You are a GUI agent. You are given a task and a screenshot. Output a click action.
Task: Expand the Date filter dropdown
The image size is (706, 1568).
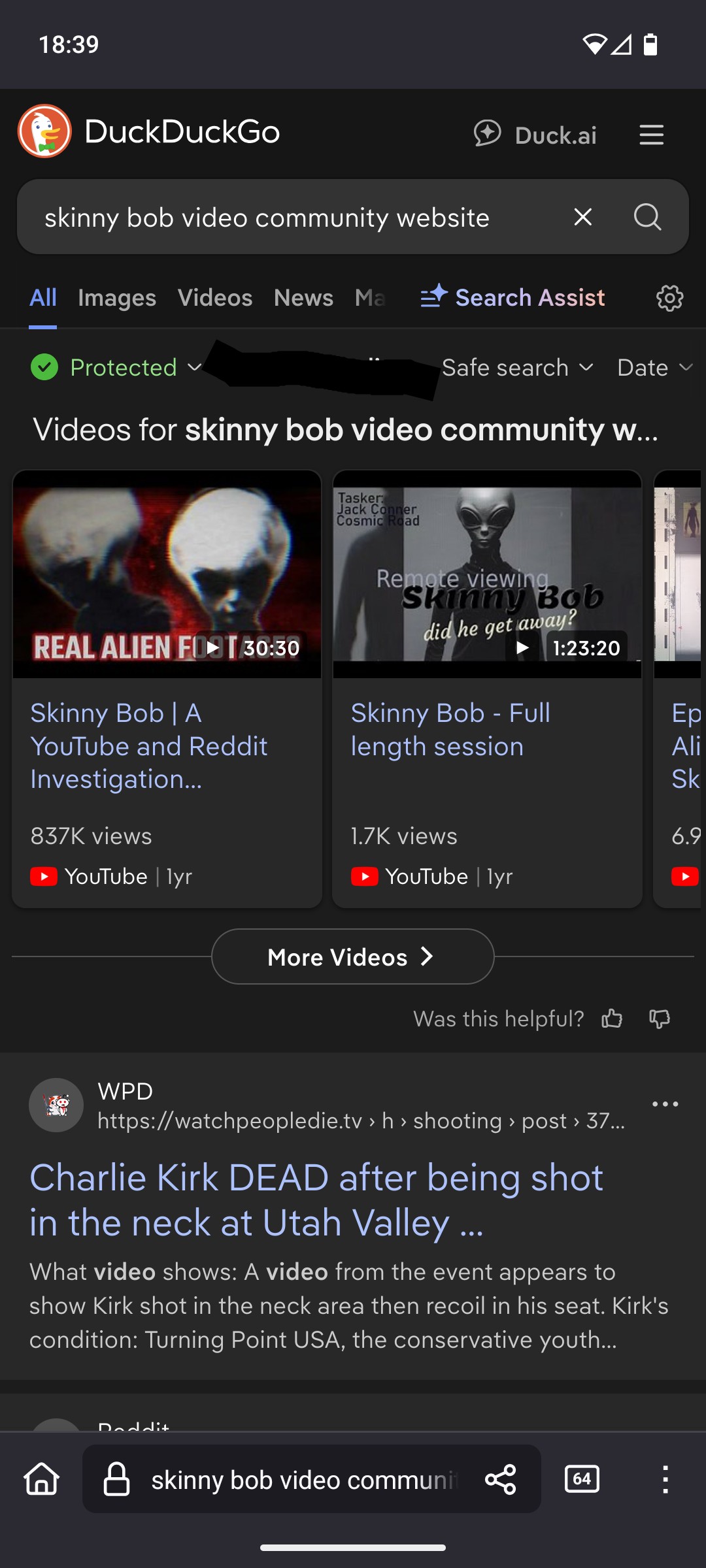[655, 367]
